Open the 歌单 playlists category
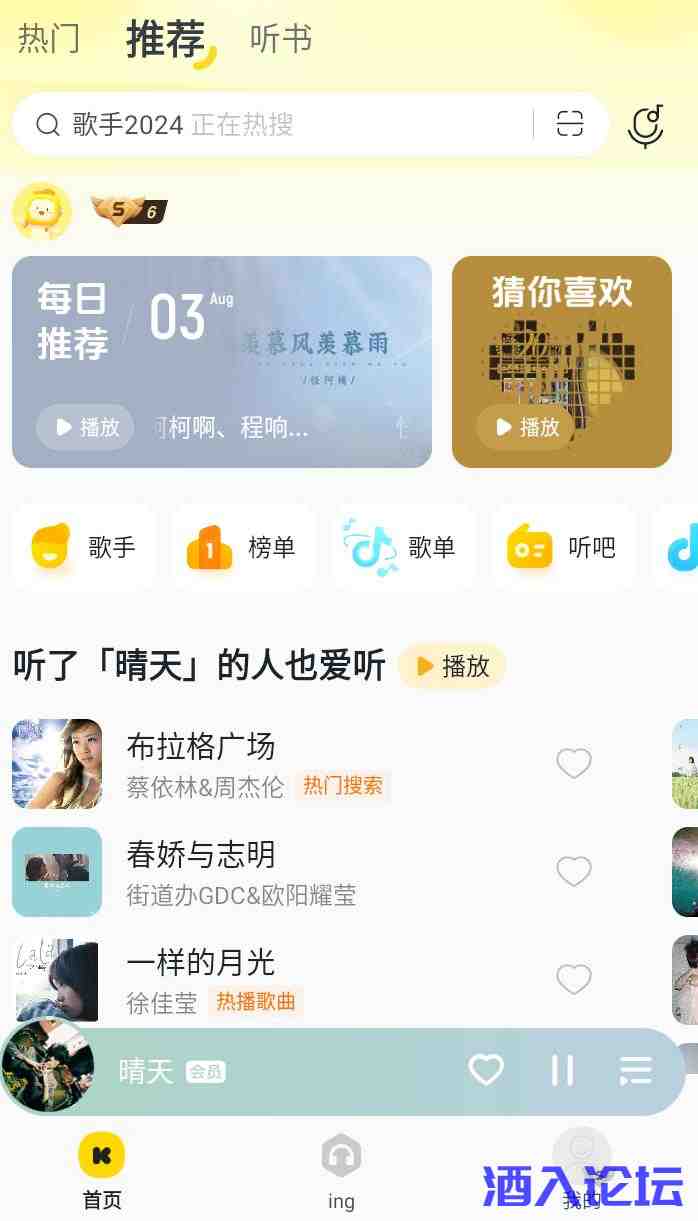Viewport: 698px width, 1221px height. tap(403, 547)
